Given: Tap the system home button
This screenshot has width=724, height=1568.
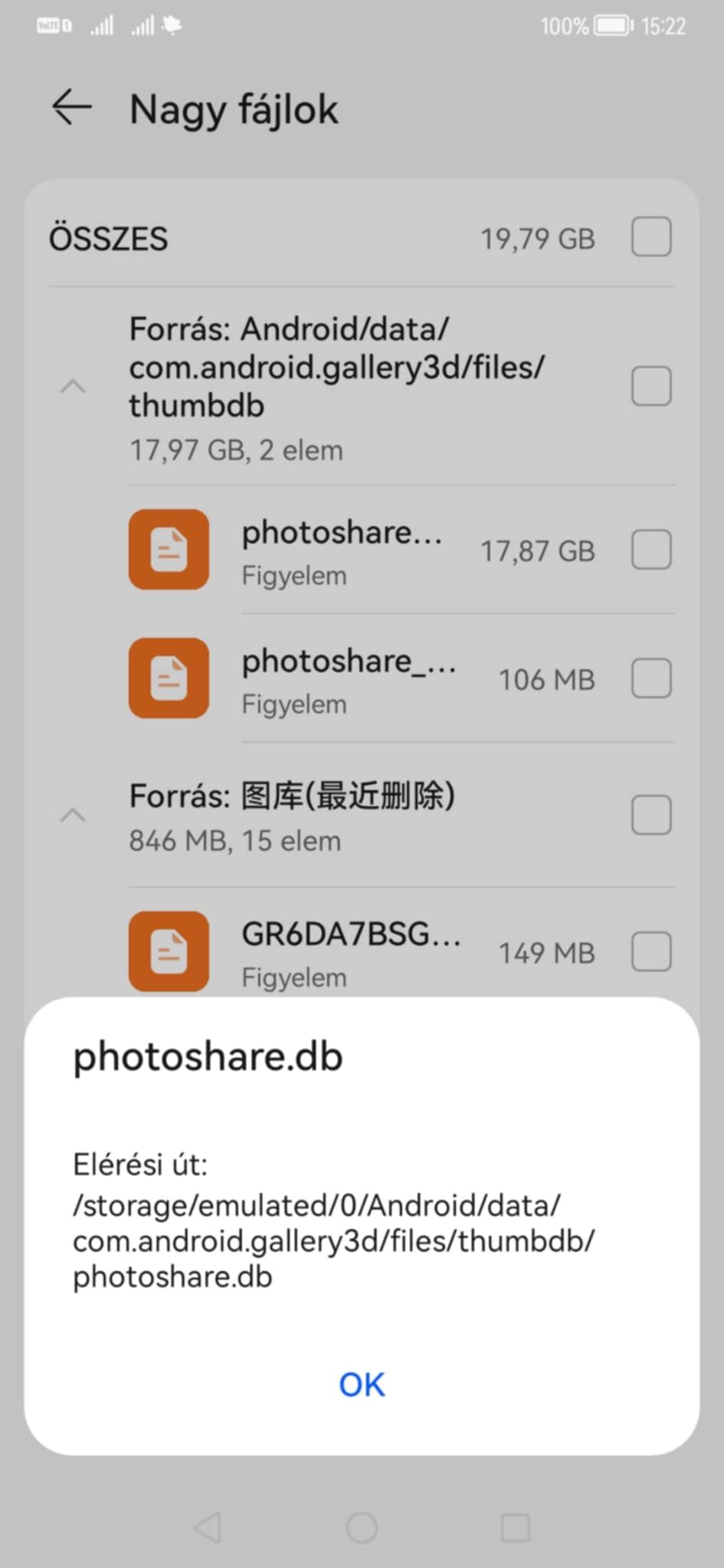Looking at the screenshot, I should pos(362,1528).
